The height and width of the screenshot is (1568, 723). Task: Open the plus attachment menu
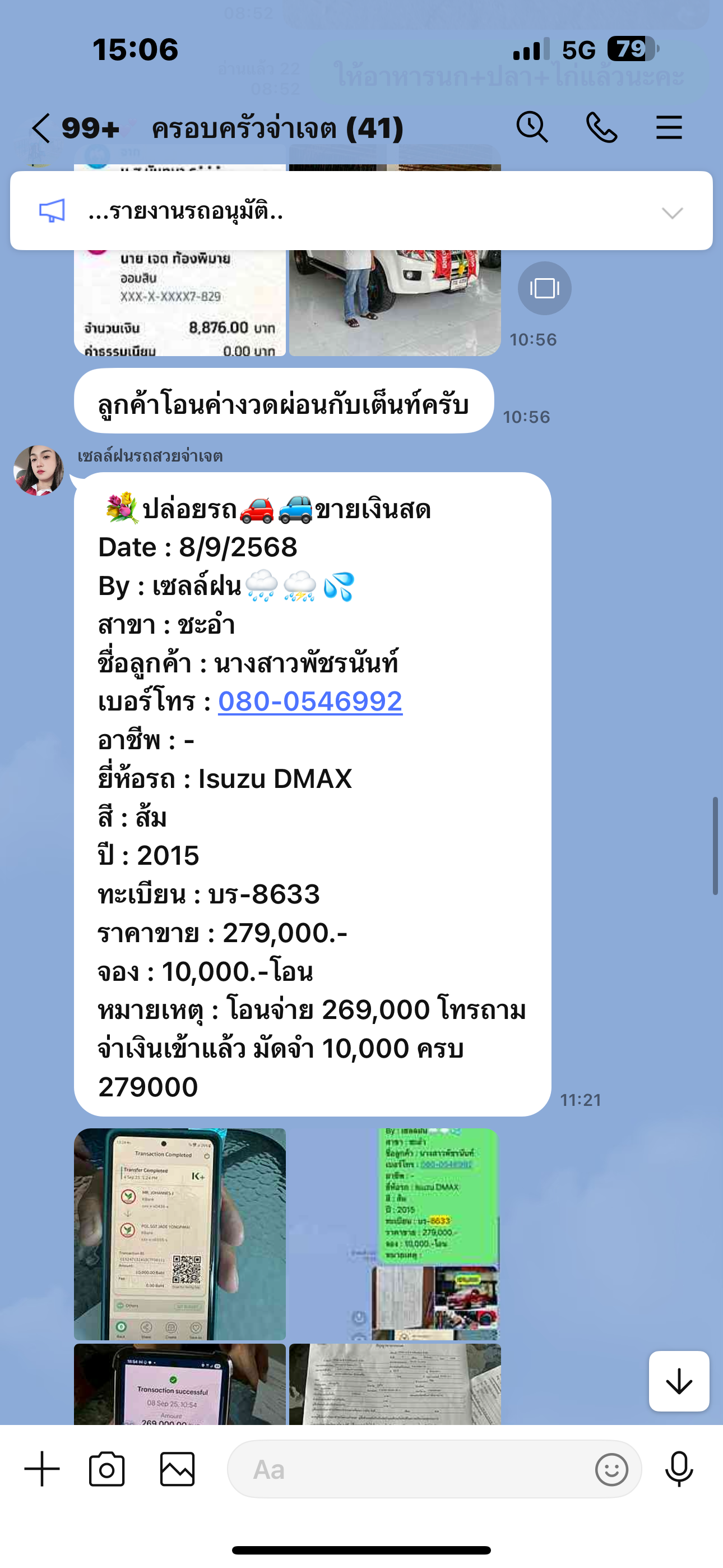[x=42, y=1469]
